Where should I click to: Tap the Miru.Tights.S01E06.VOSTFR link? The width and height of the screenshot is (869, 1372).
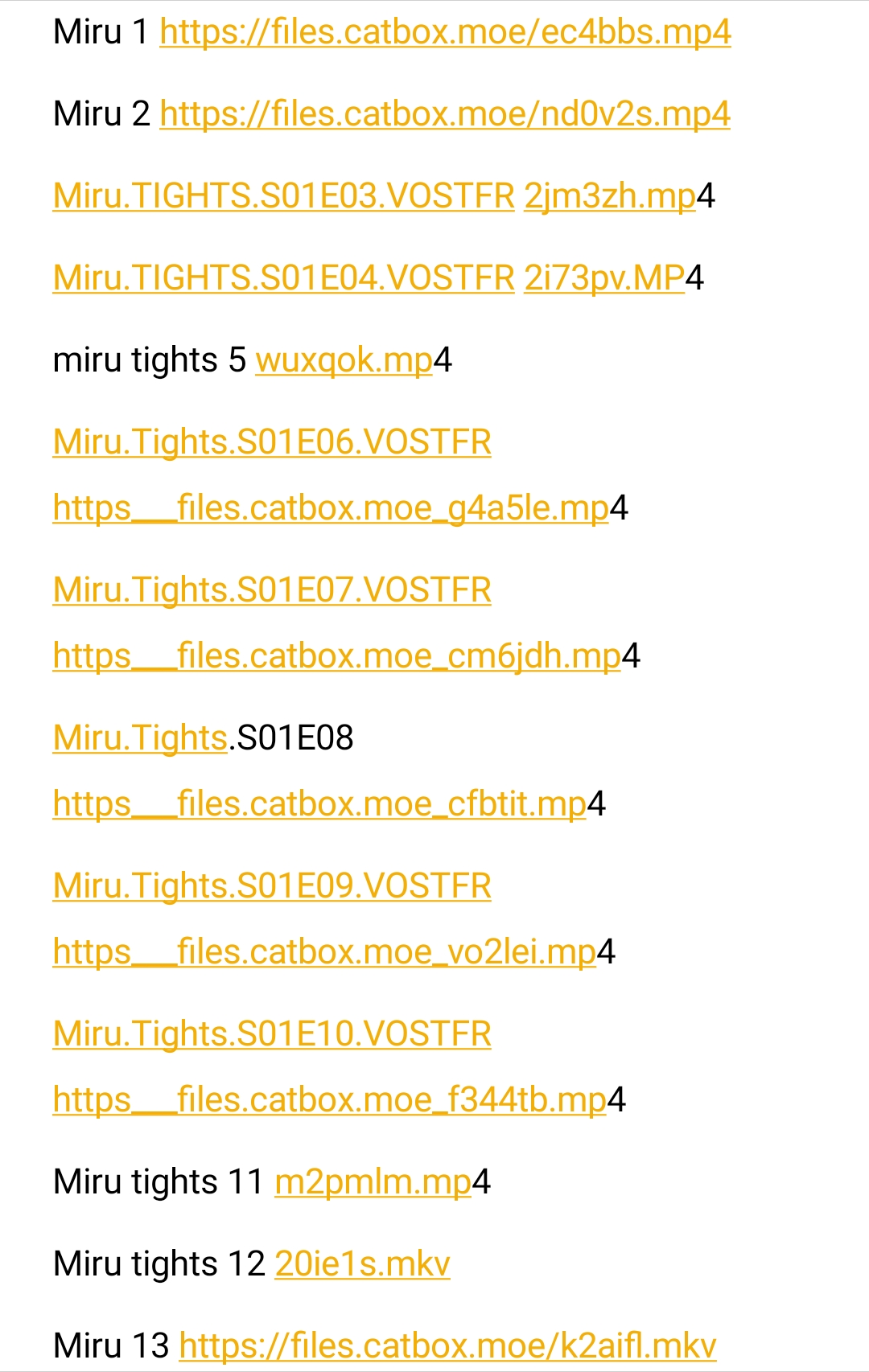pyautogui.click(x=272, y=442)
